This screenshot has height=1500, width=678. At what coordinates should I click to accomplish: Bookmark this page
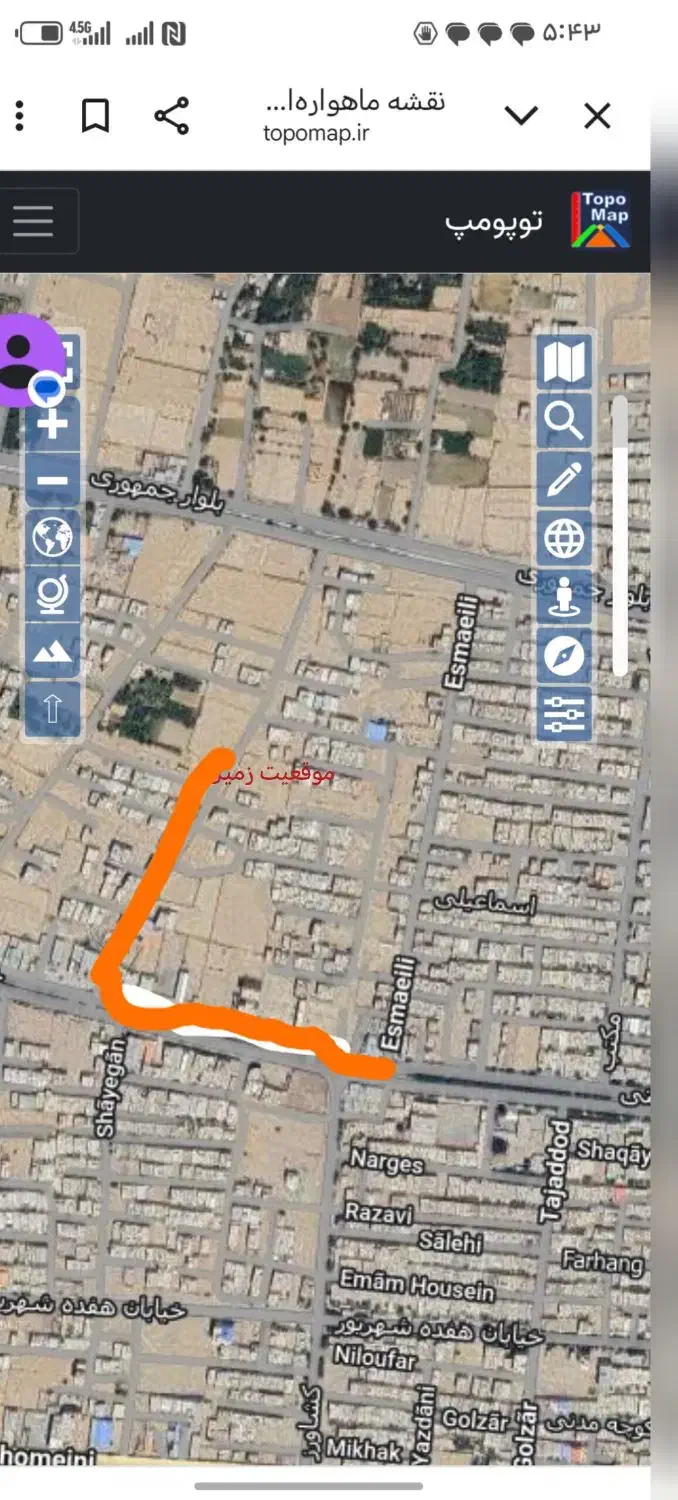click(x=95, y=117)
